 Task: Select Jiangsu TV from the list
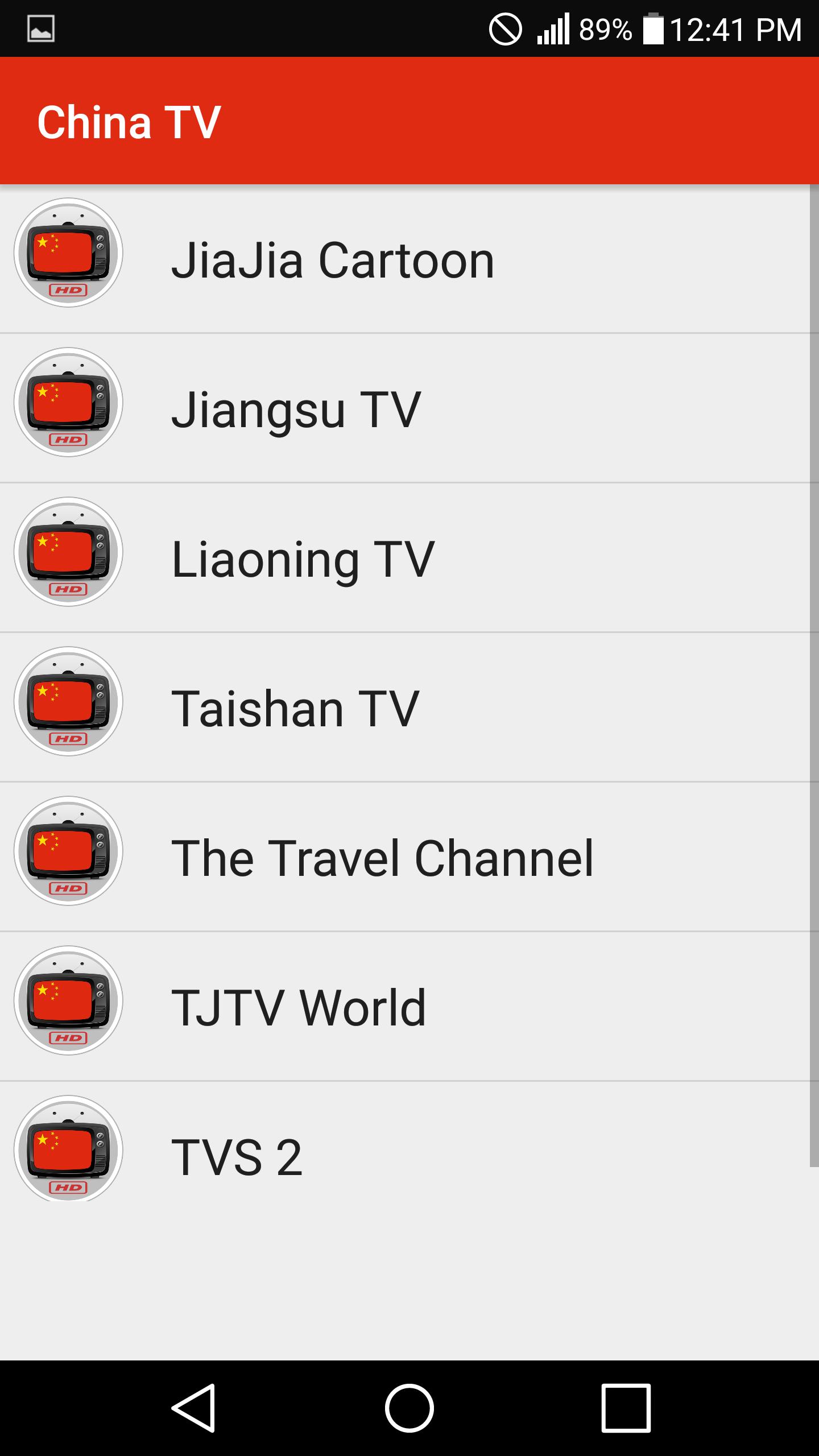(x=405, y=408)
